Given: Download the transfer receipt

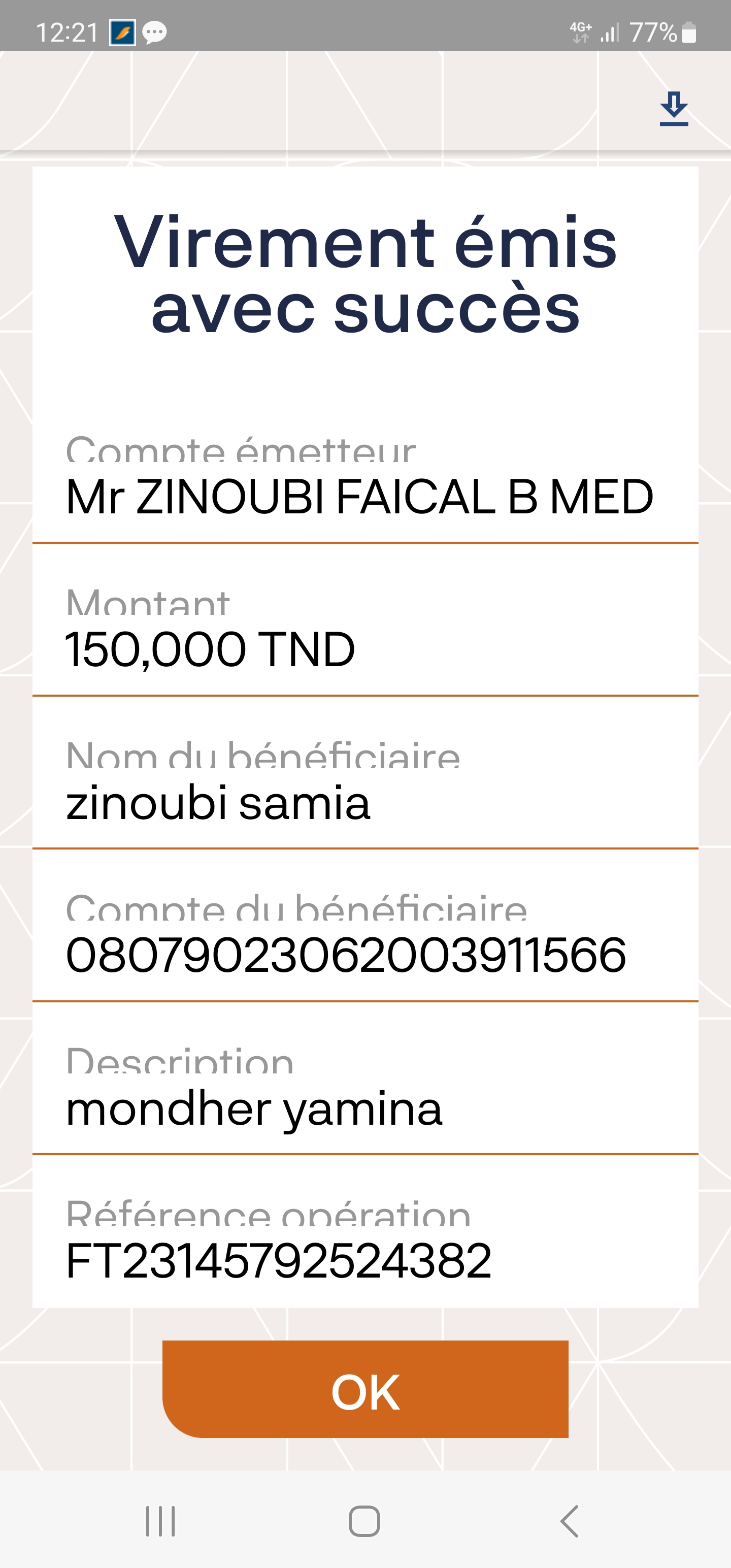Looking at the screenshot, I should (x=674, y=109).
